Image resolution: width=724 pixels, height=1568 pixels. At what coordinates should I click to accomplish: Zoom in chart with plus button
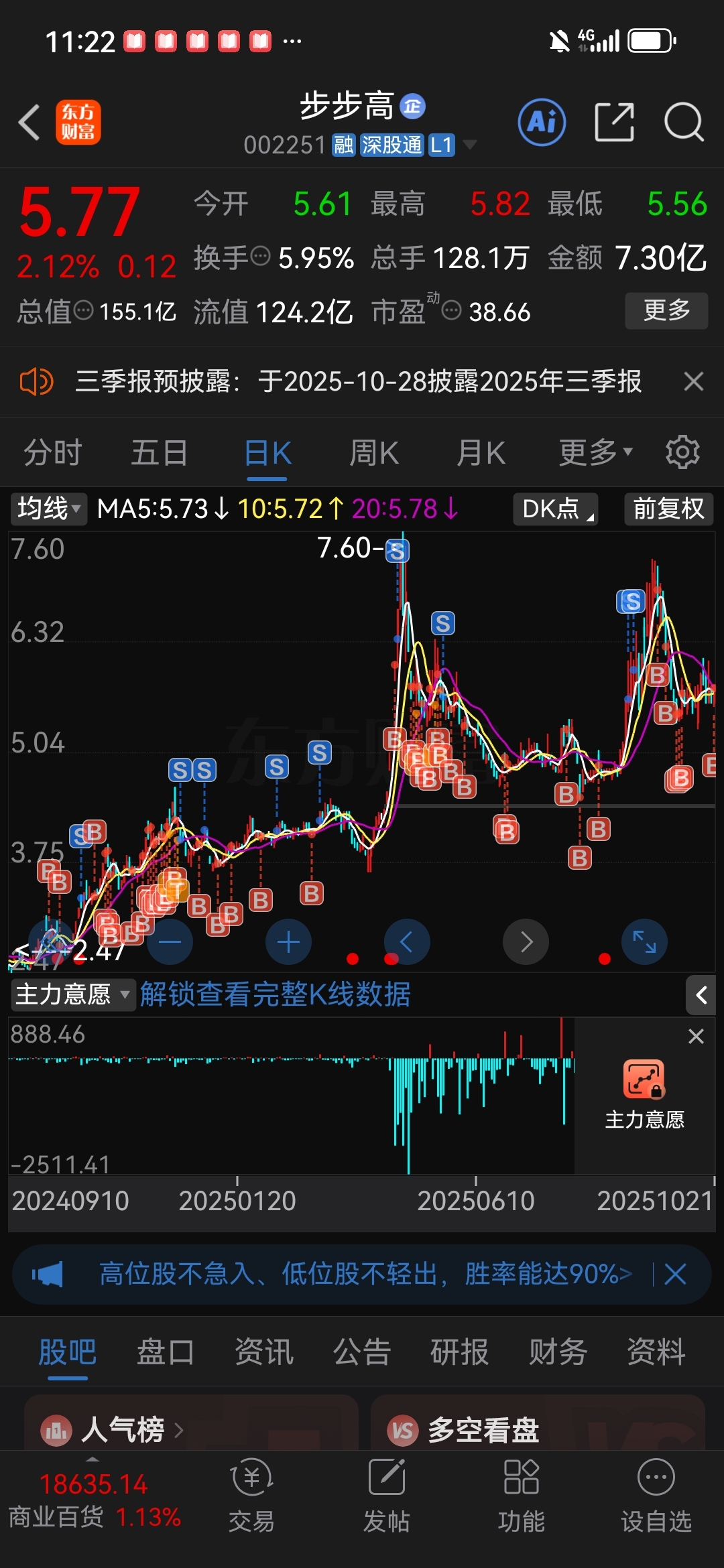(288, 941)
